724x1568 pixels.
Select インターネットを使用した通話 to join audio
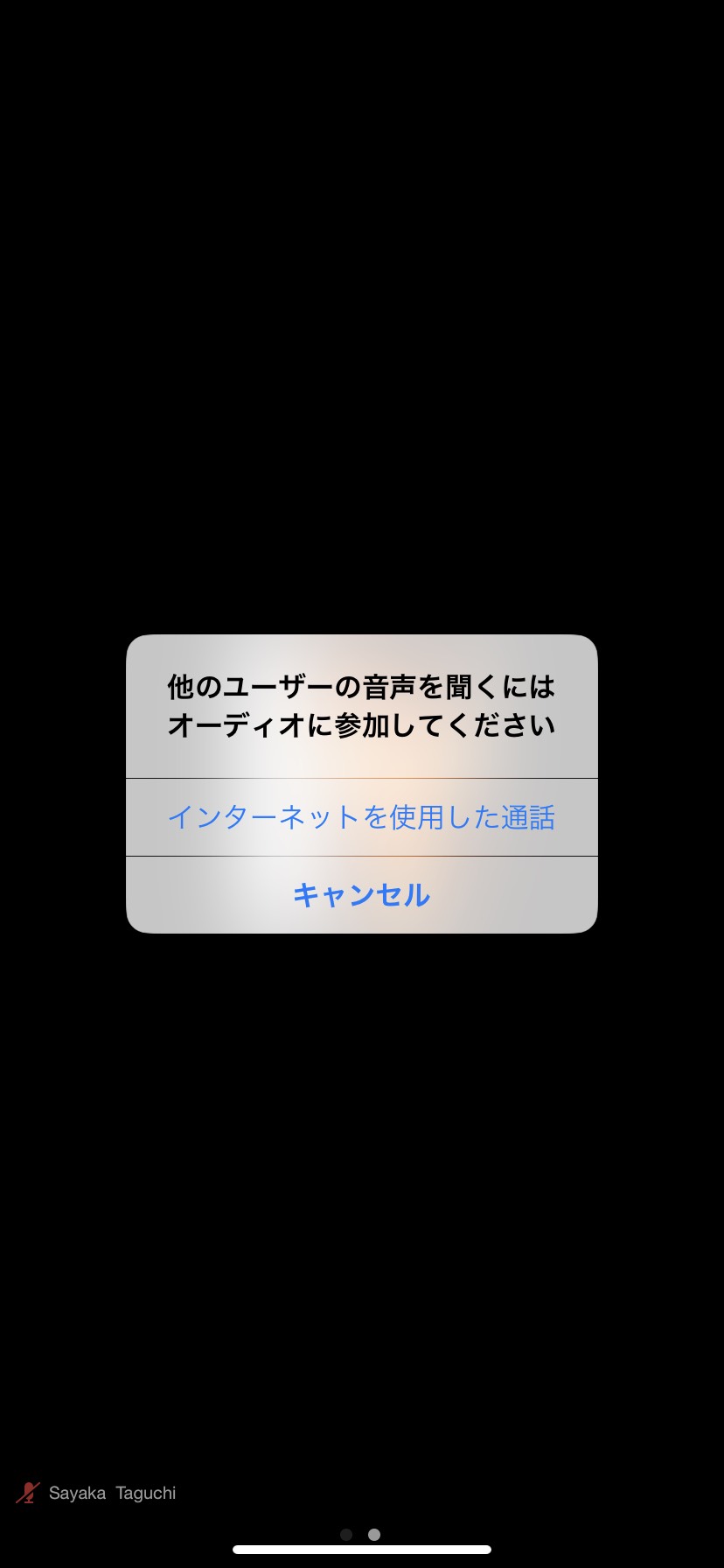tap(362, 817)
